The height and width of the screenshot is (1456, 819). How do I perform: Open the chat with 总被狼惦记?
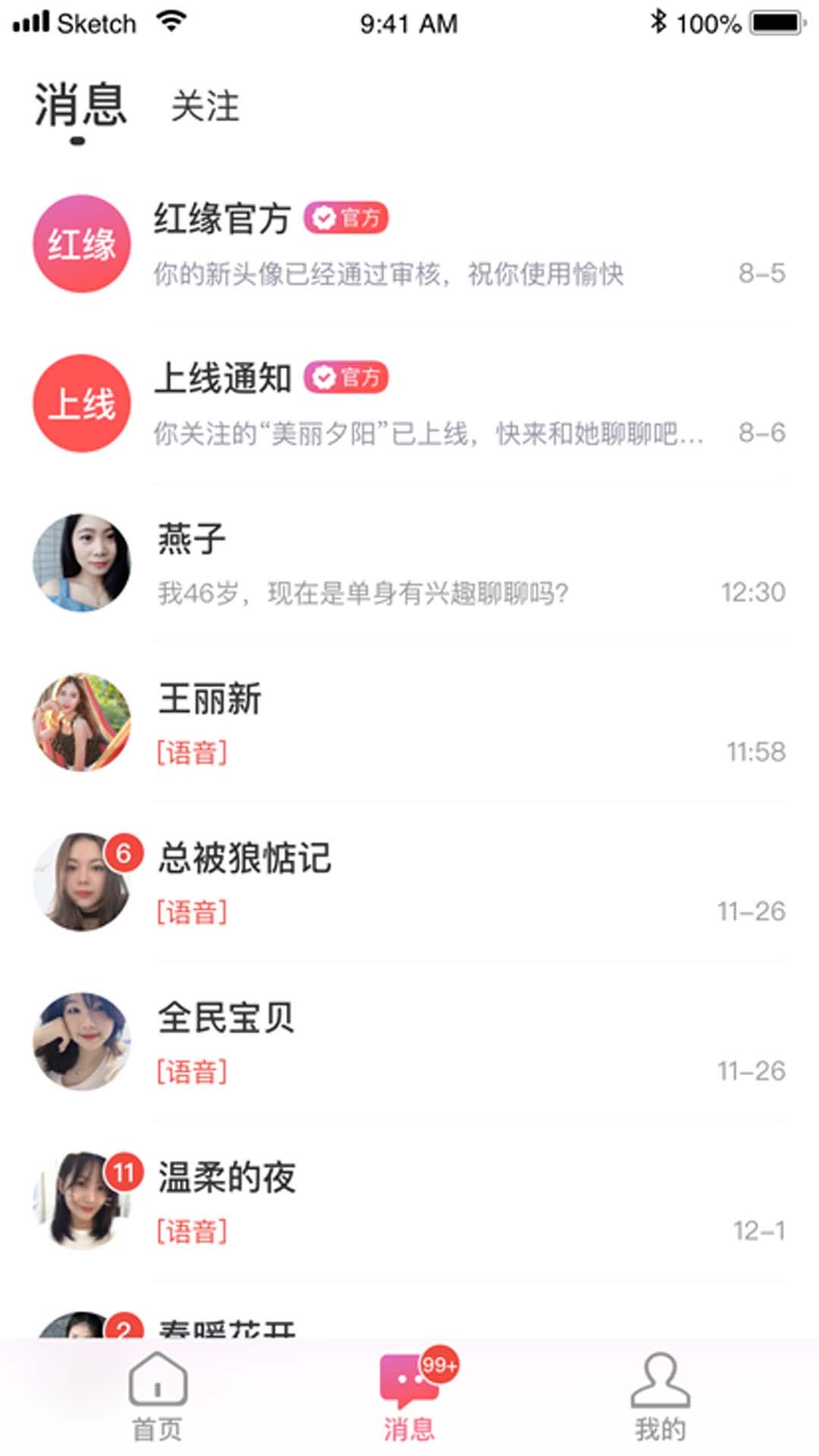point(409,882)
